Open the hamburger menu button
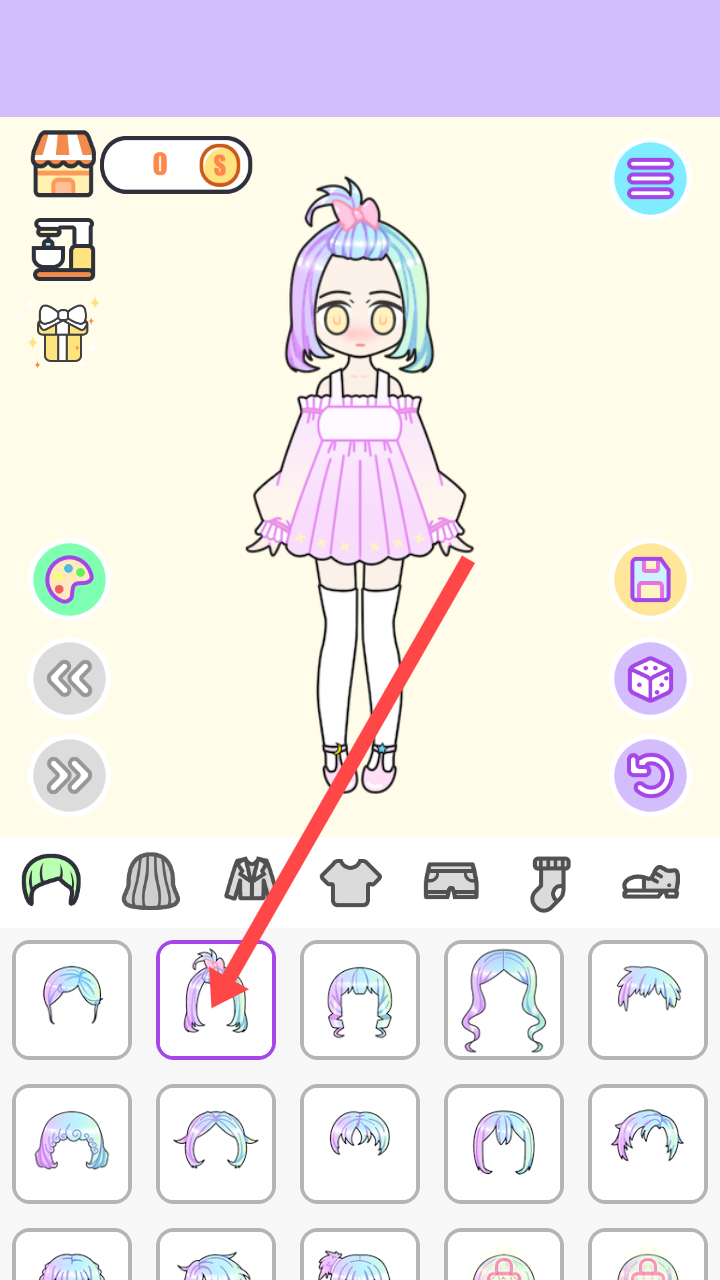Image resolution: width=720 pixels, height=1280 pixels. (650, 179)
